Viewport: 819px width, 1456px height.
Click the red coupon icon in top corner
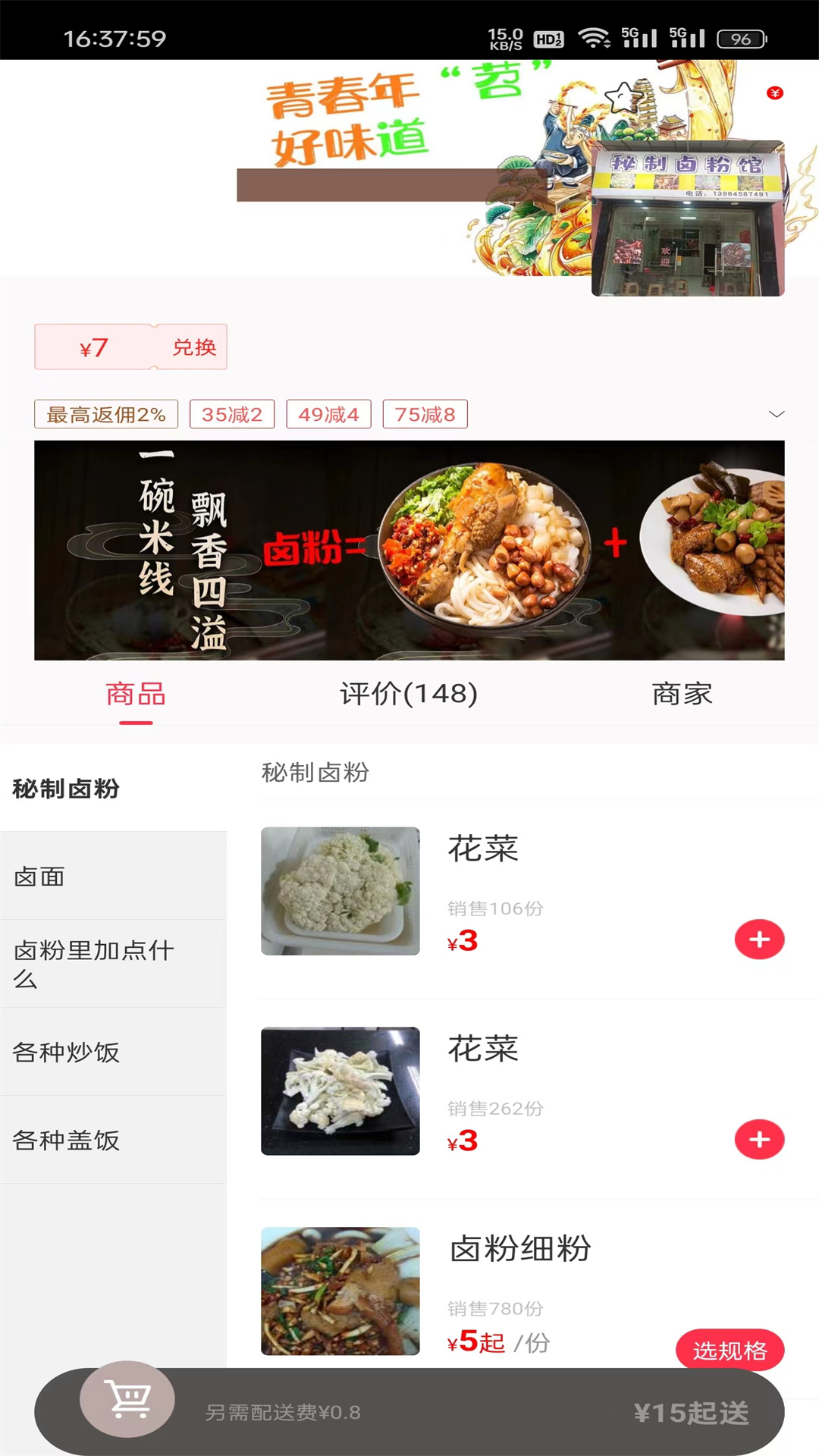pos(775,93)
